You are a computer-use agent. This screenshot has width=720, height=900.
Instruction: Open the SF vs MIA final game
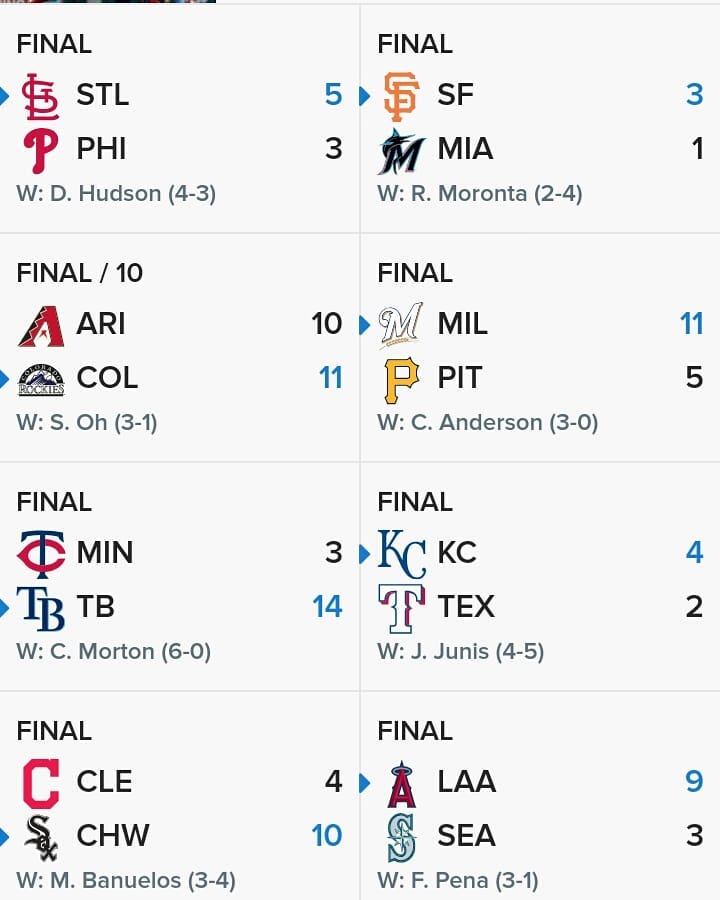[x=540, y=119]
